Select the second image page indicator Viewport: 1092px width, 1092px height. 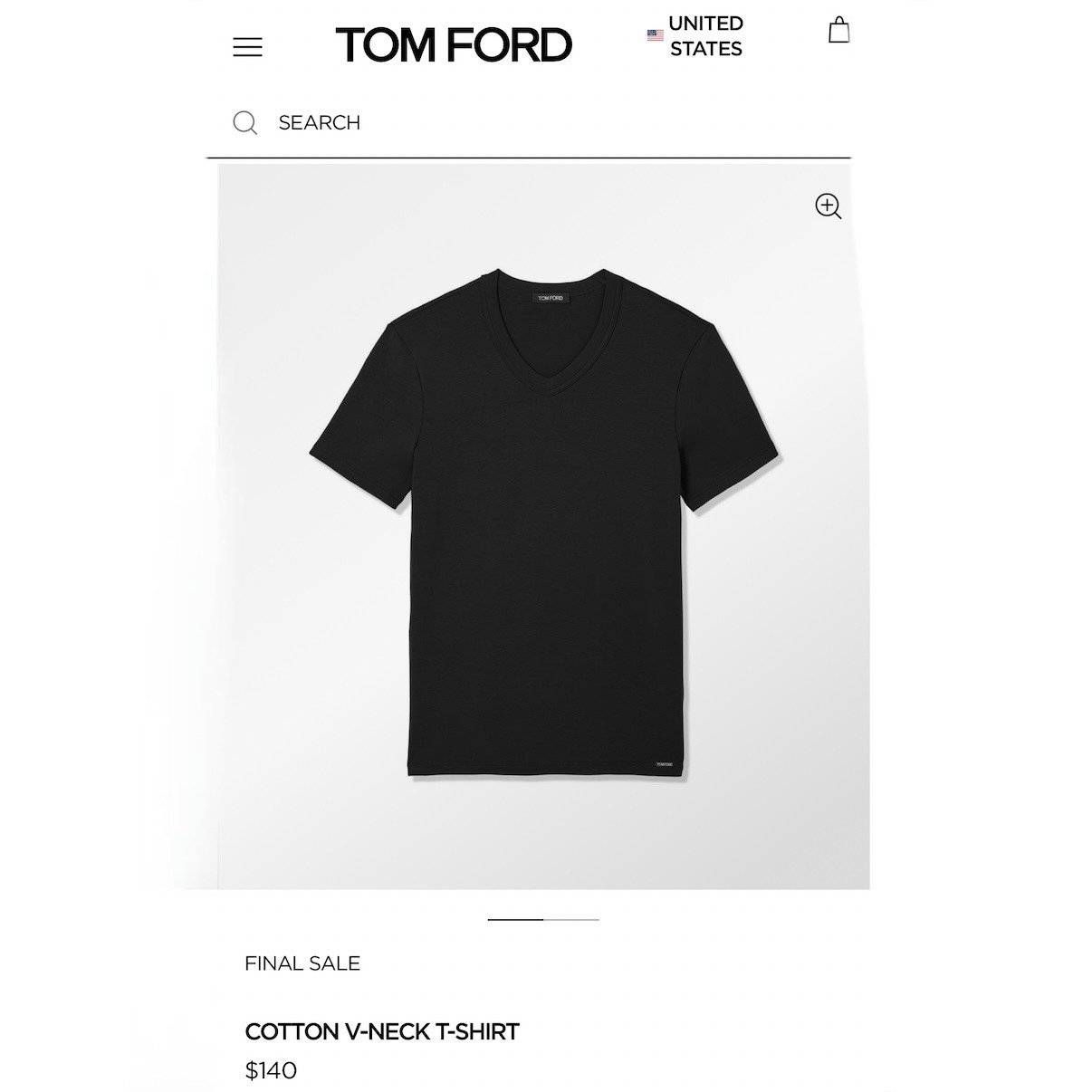click(571, 920)
